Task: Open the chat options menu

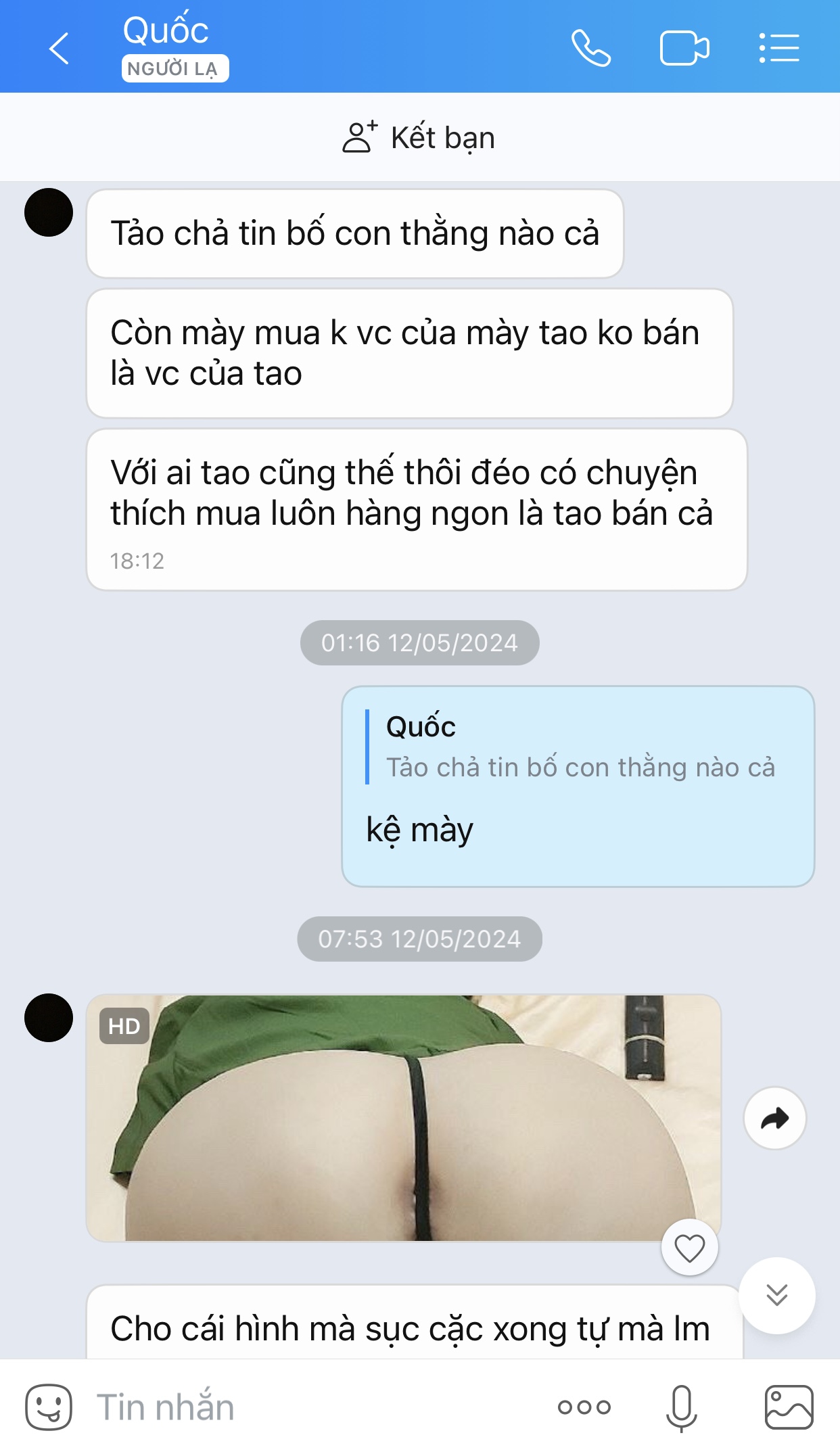Action: (779, 49)
